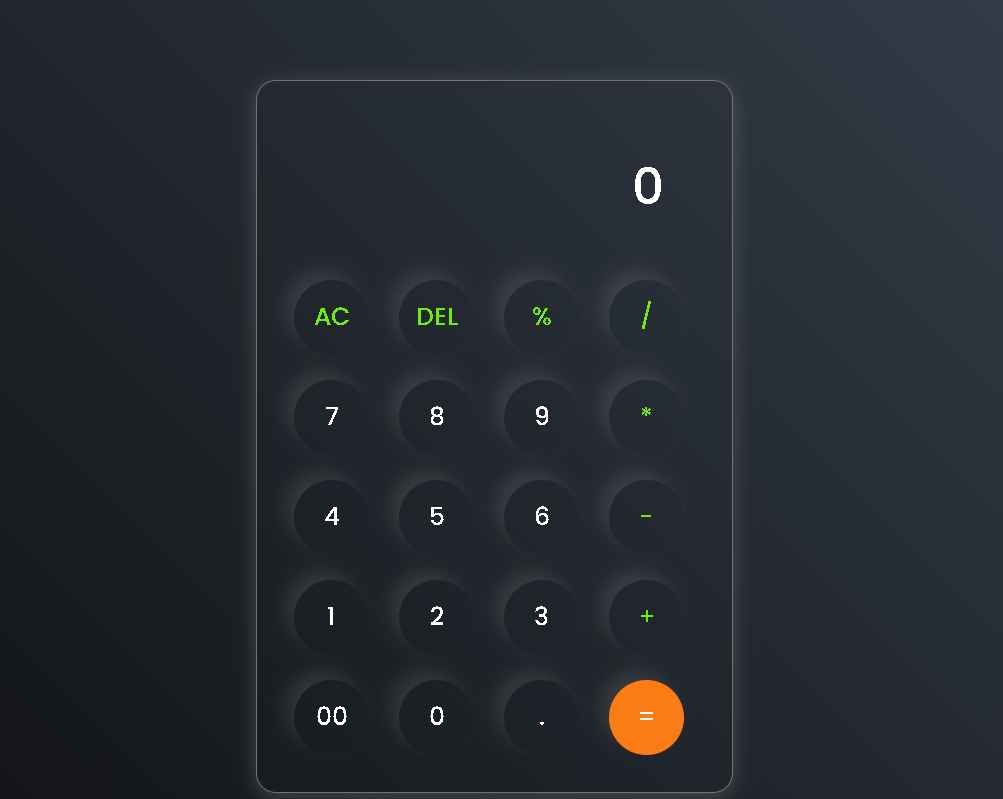Choose the divide operator
This screenshot has height=799, width=1003.
(x=646, y=317)
